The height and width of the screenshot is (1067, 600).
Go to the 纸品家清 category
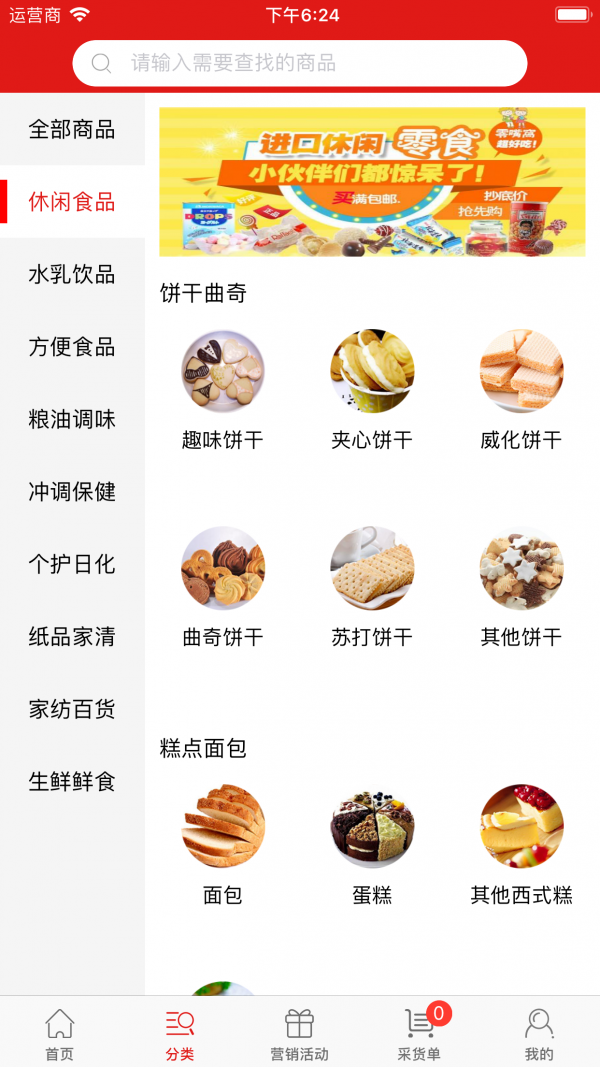[x=72, y=637]
